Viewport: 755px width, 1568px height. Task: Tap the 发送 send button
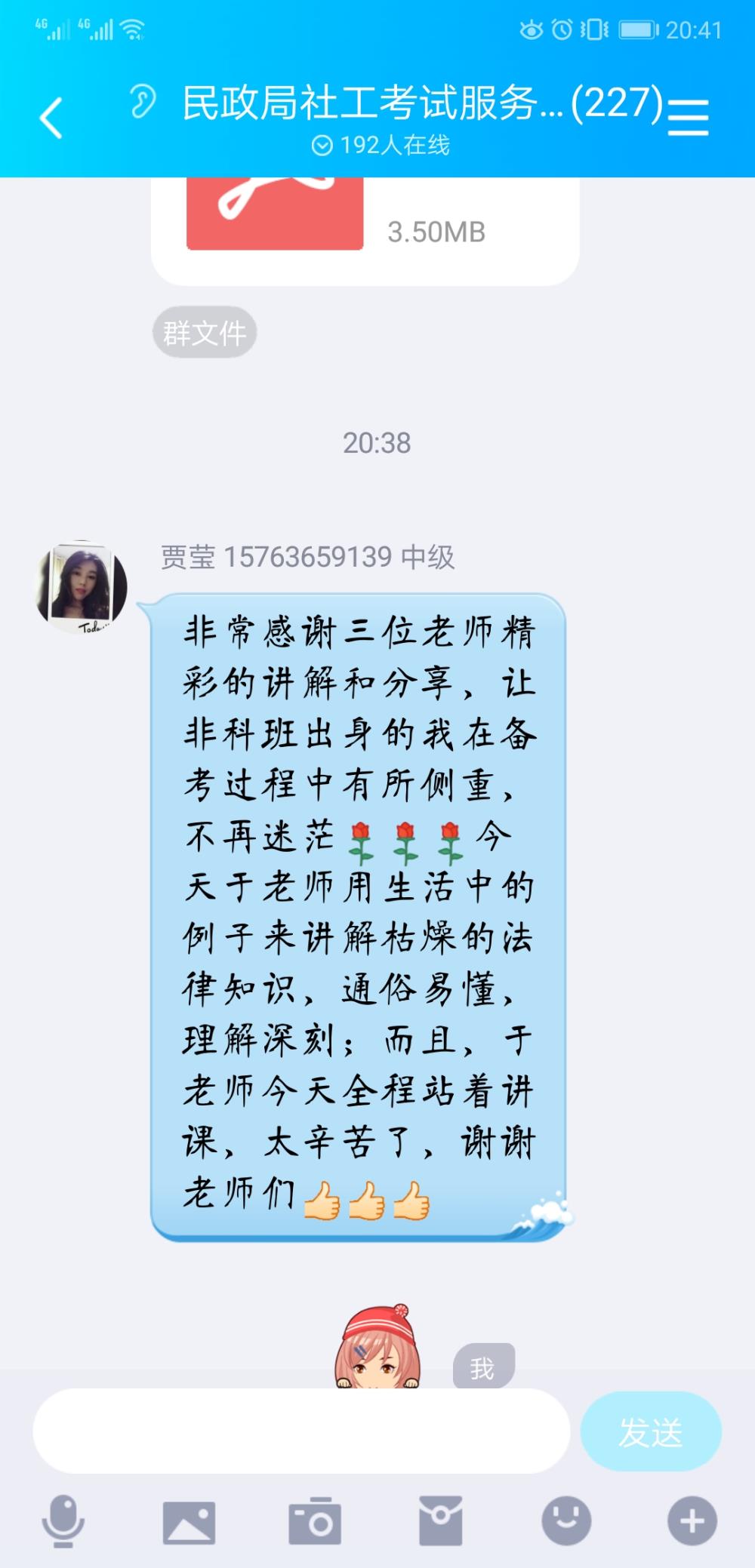click(651, 1431)
